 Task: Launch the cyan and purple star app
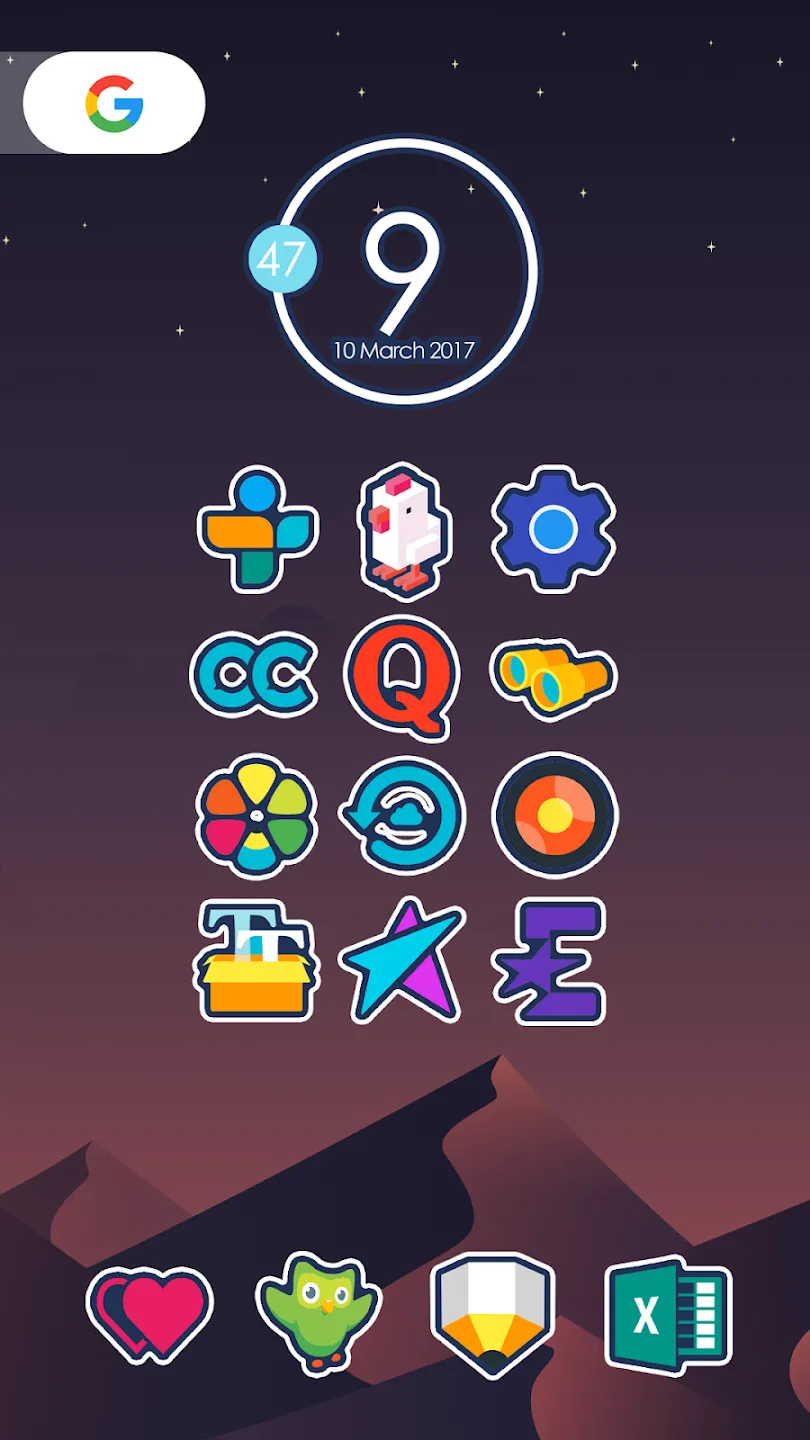tap(403, 960)
